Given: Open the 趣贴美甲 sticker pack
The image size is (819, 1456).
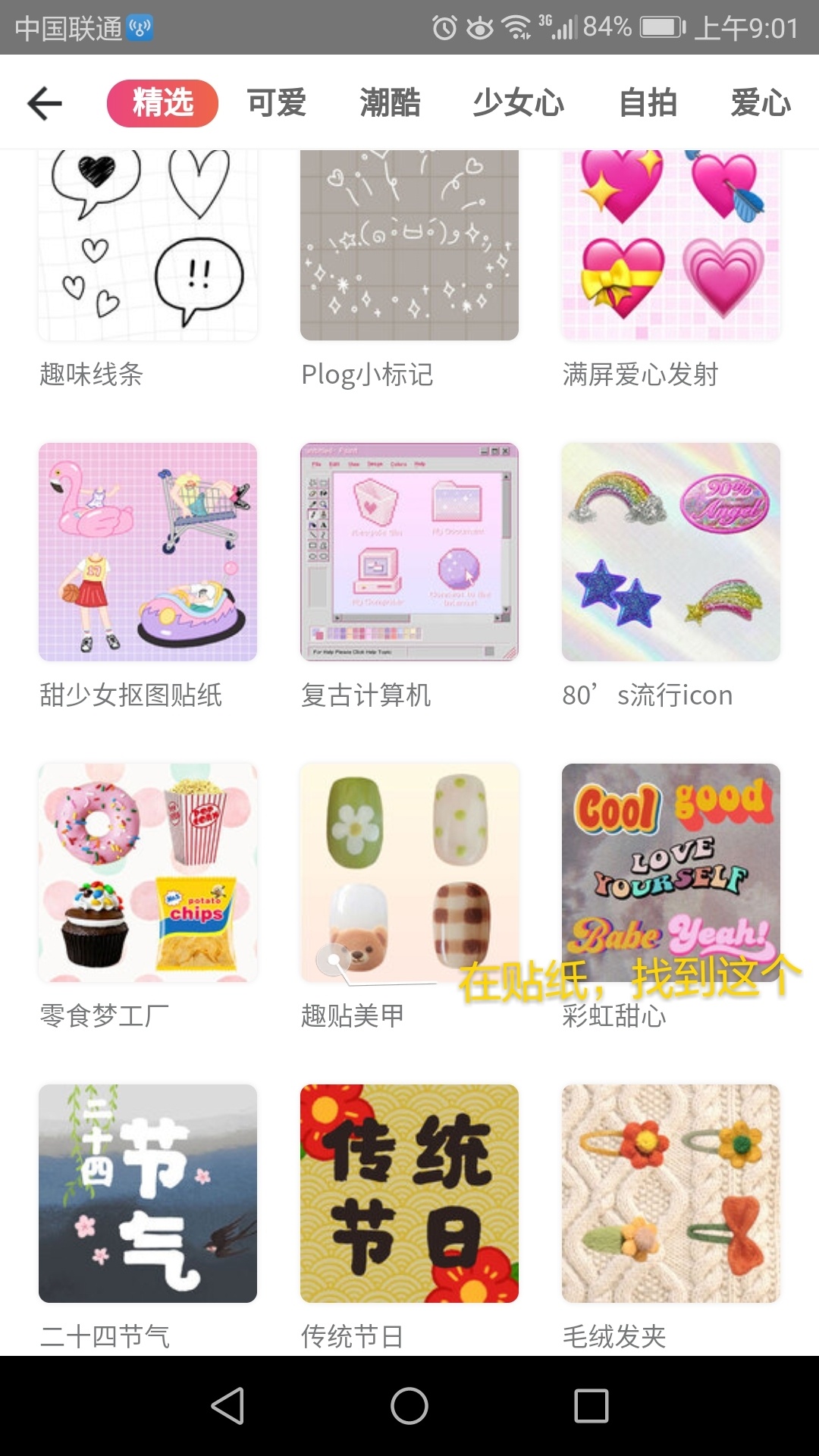Looking at the screenshot, I should coord(409,872).
